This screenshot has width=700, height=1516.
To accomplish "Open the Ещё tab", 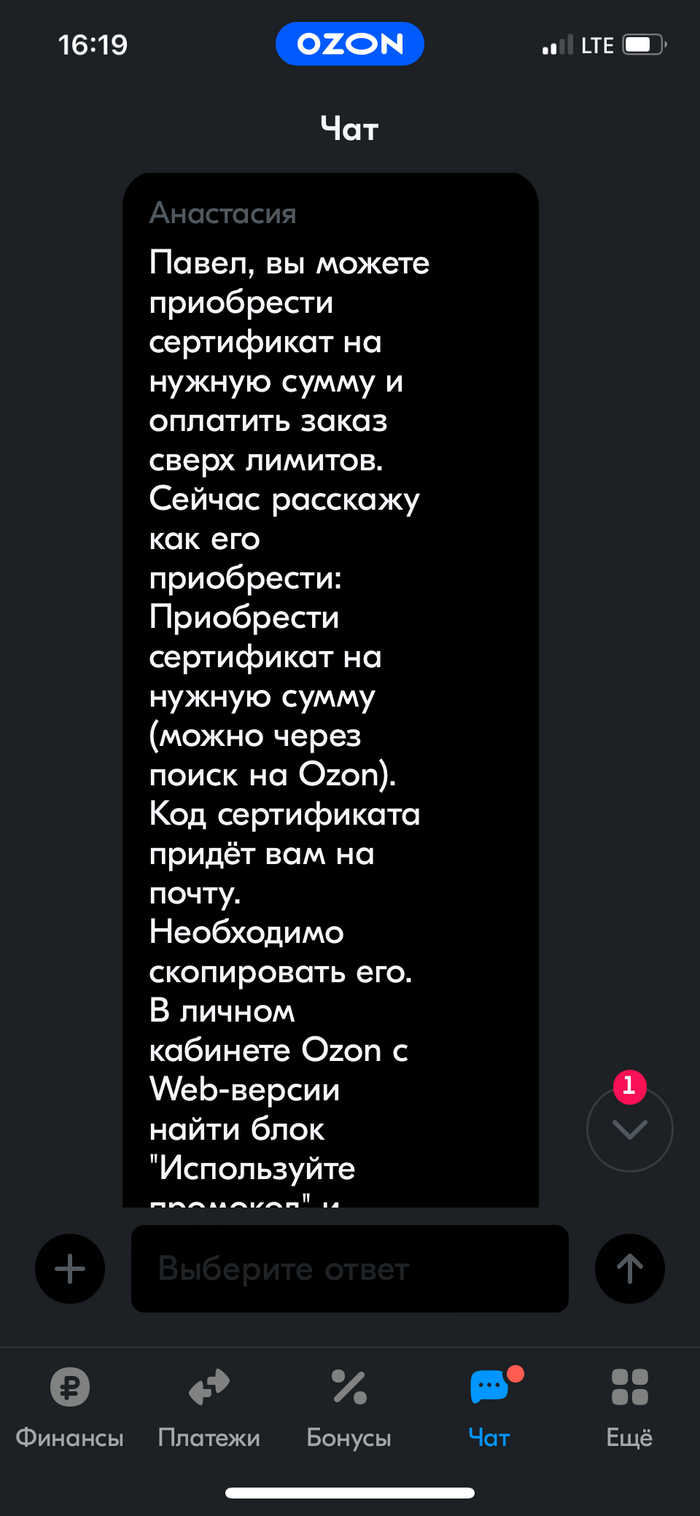I will (630, 1408).
